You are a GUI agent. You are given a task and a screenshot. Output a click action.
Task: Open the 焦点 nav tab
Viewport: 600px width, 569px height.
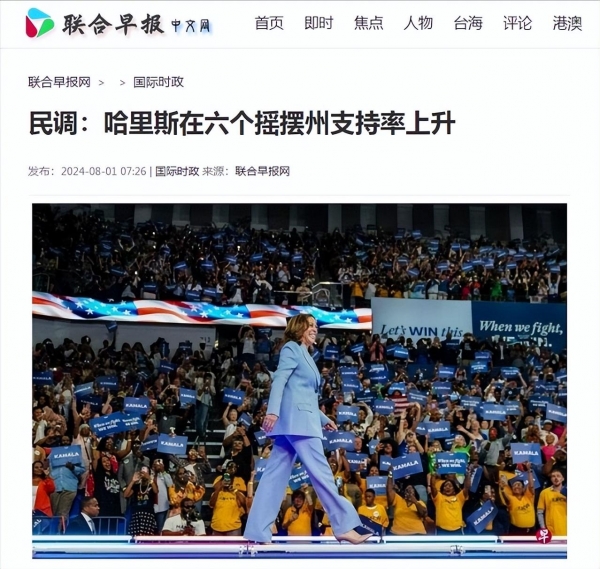coord(368,23)
